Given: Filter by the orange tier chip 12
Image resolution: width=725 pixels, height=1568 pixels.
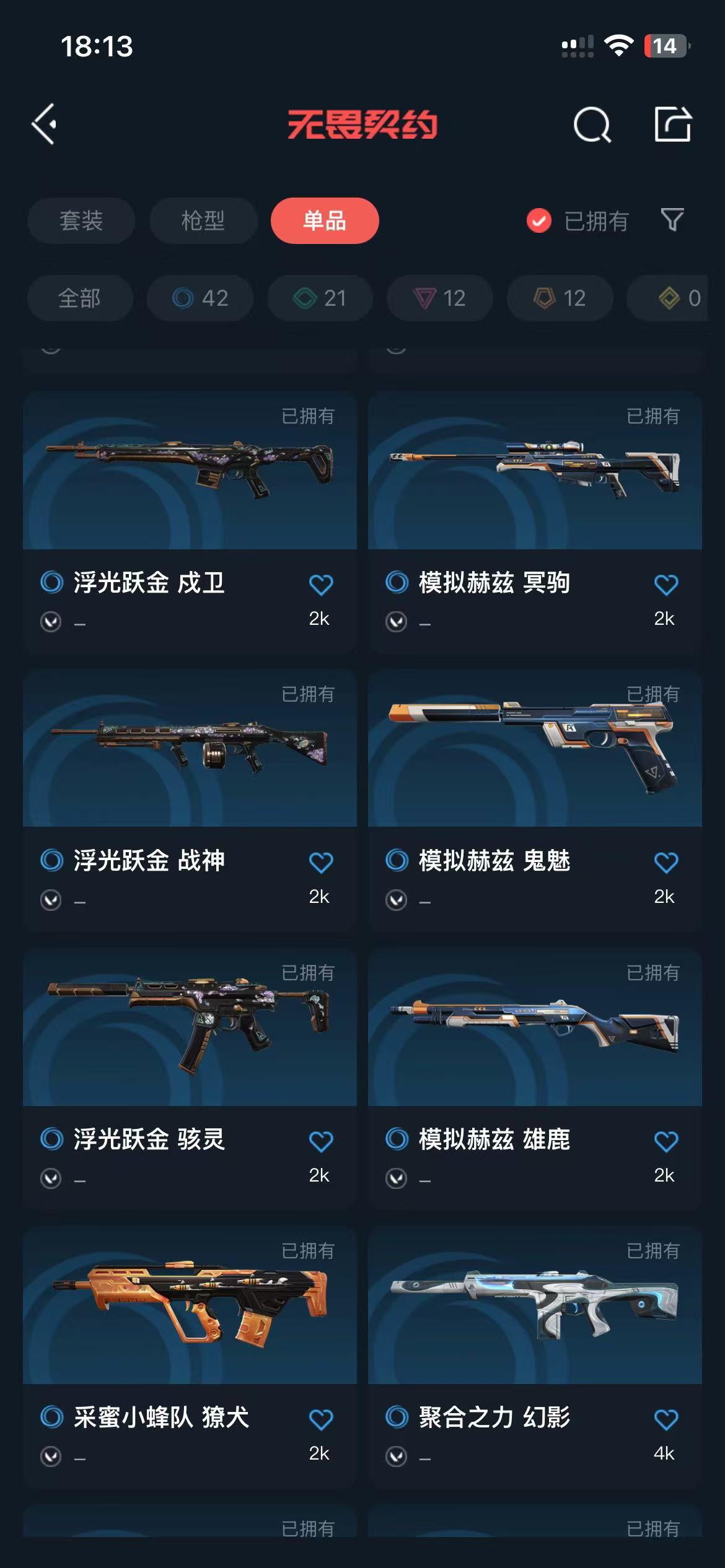Looking at the screenshot, I should (560, 298).
